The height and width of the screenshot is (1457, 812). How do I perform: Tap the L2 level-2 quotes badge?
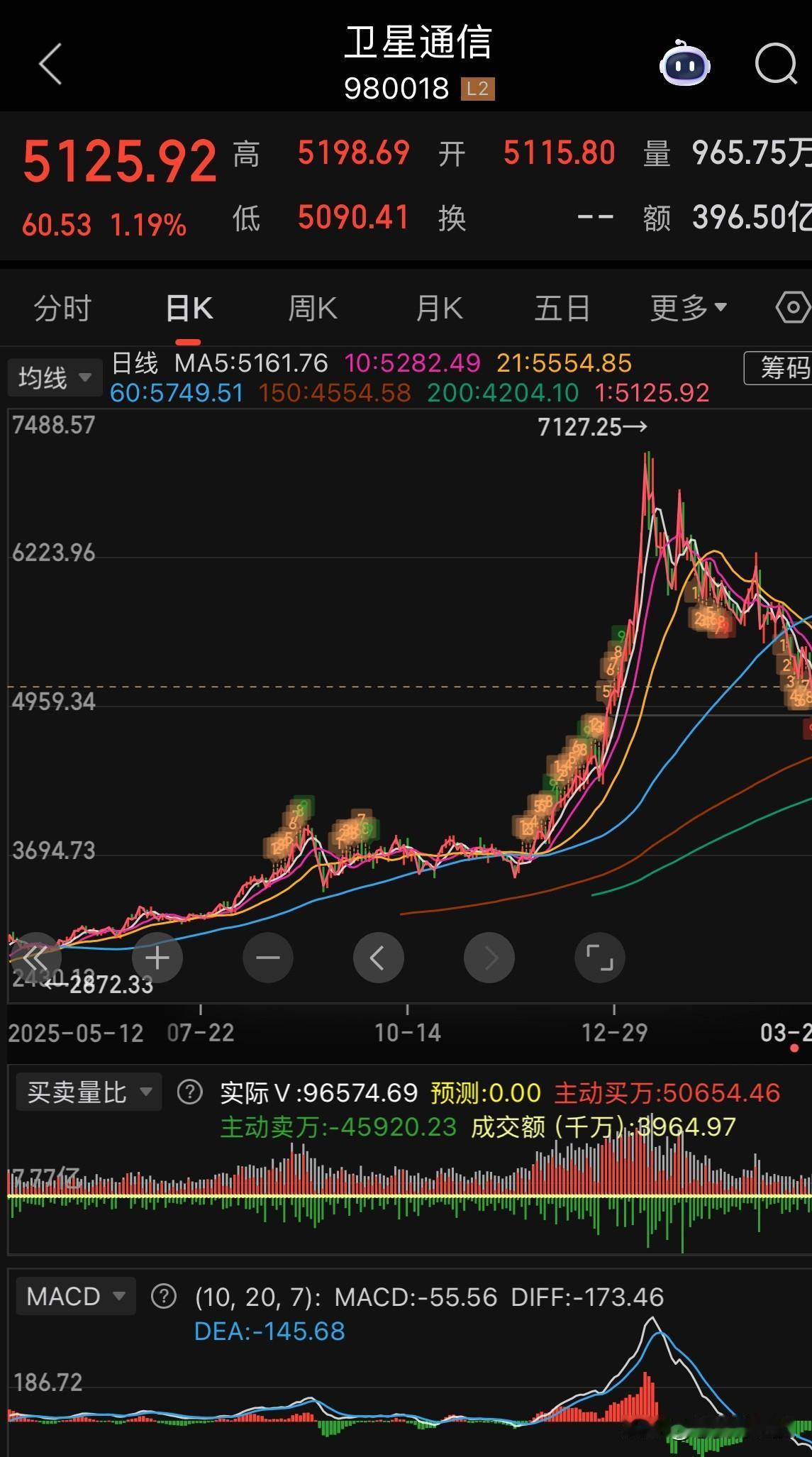(477, 89)
